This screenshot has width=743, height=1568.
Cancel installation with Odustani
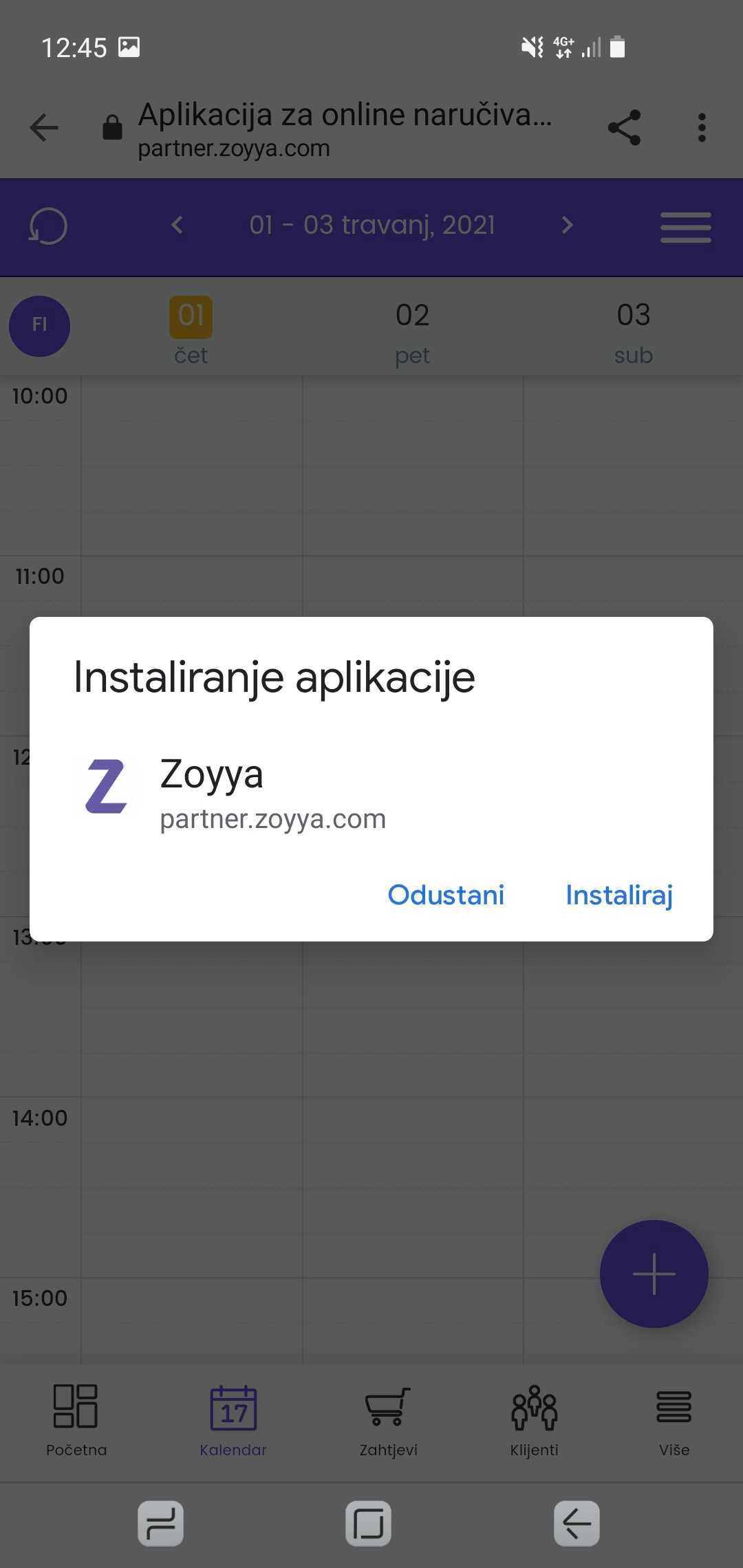tap(446, 895)
